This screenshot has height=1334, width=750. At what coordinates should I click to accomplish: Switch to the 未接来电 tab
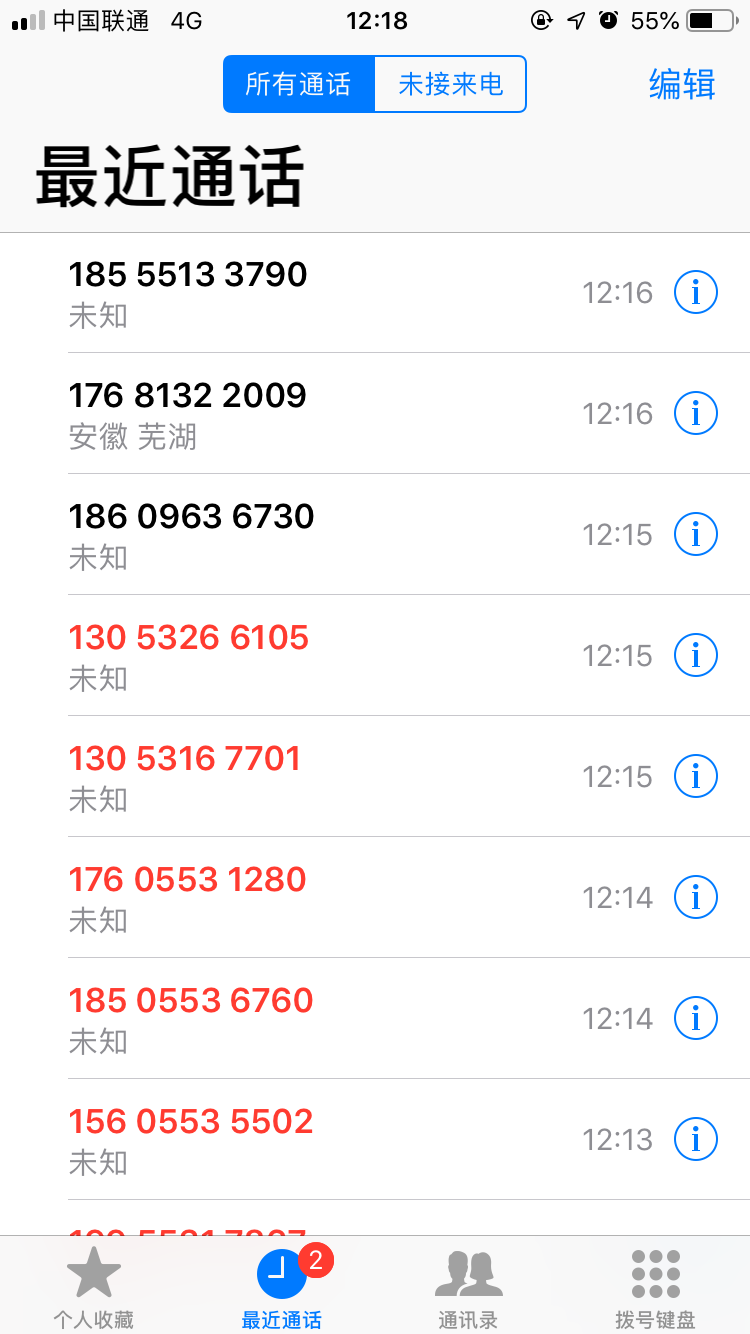click(x=449, y=84)
